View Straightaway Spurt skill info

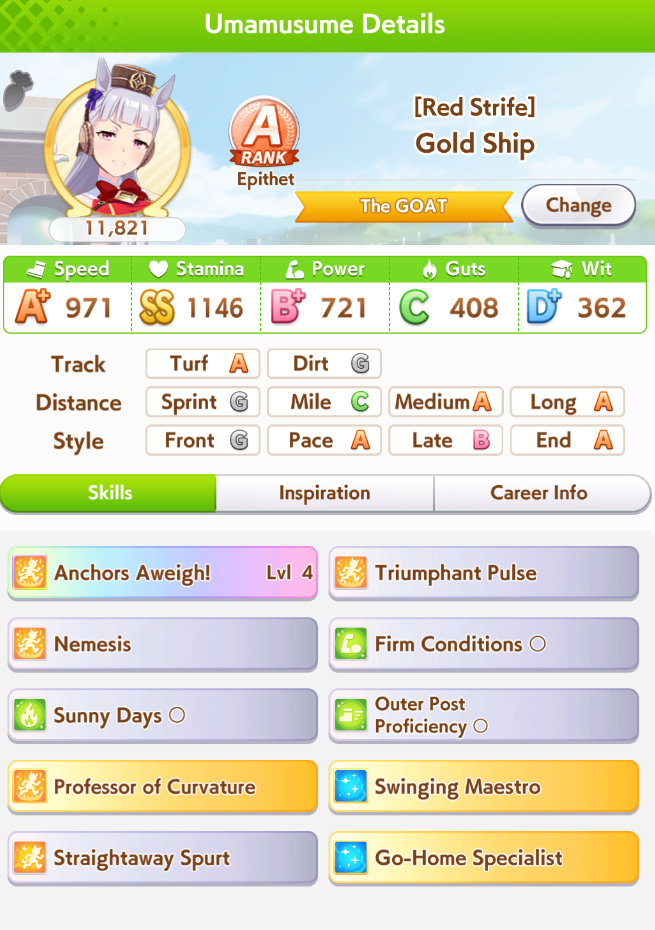(163, 857)
